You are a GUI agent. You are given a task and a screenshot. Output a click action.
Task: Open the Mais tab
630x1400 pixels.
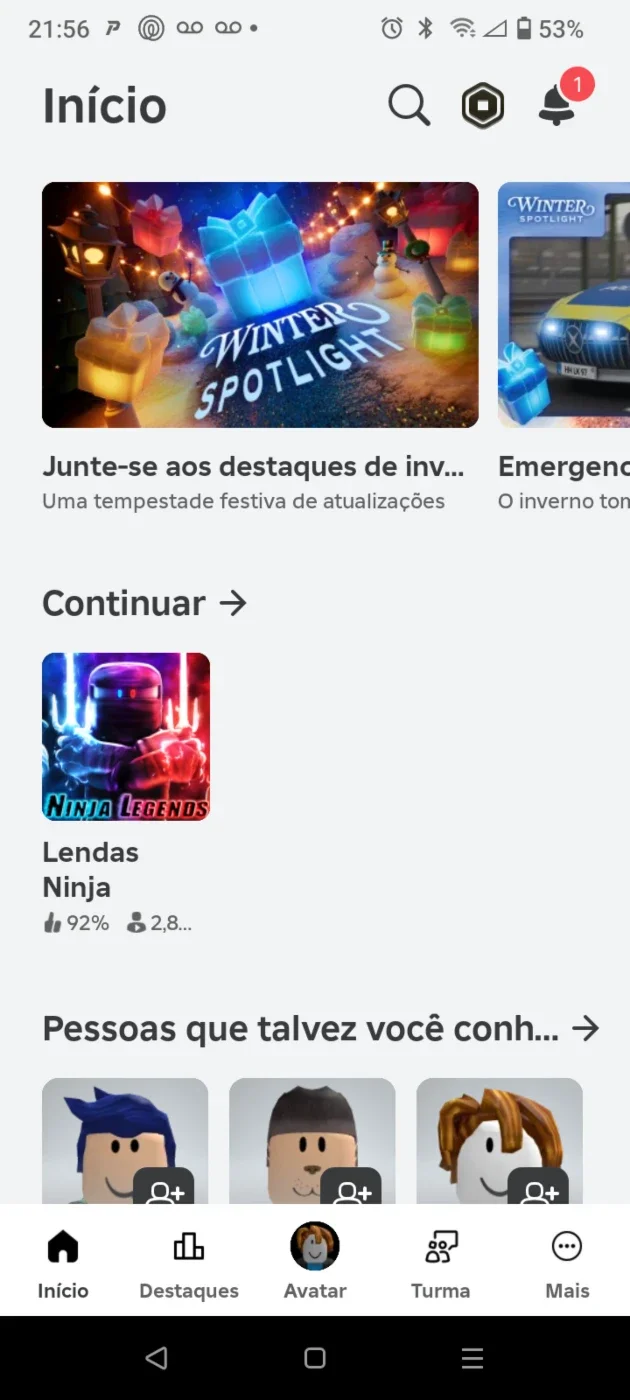[x=567, y=1262]
